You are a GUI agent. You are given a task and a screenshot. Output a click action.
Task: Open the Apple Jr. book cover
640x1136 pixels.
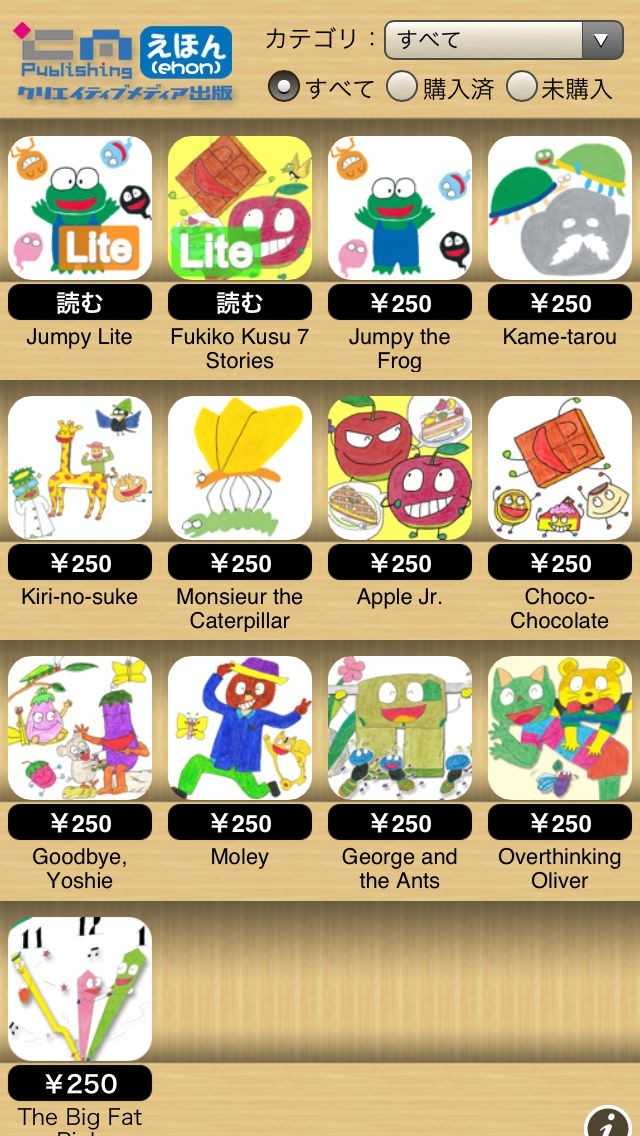click(x=400, y=468)
